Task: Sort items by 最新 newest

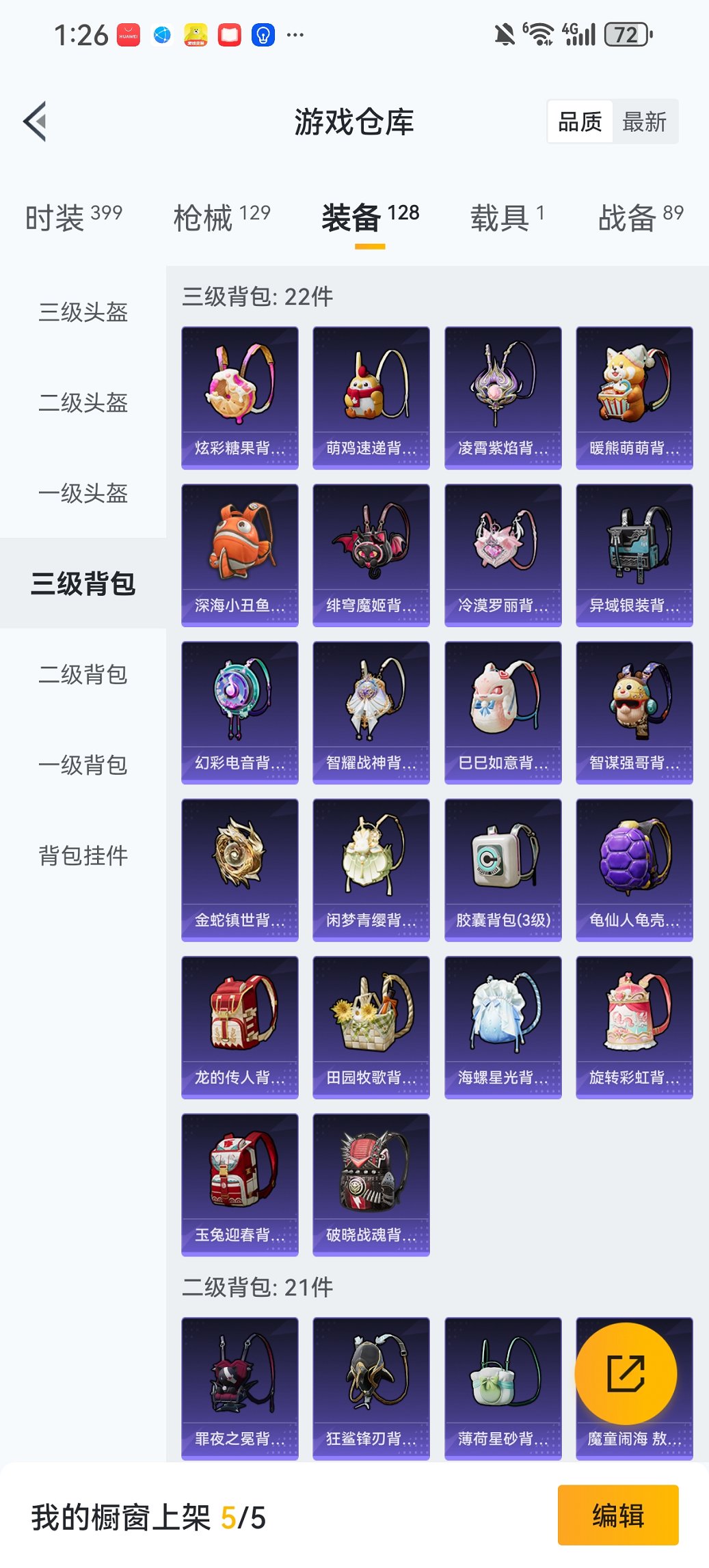Action: click(645, 121)
